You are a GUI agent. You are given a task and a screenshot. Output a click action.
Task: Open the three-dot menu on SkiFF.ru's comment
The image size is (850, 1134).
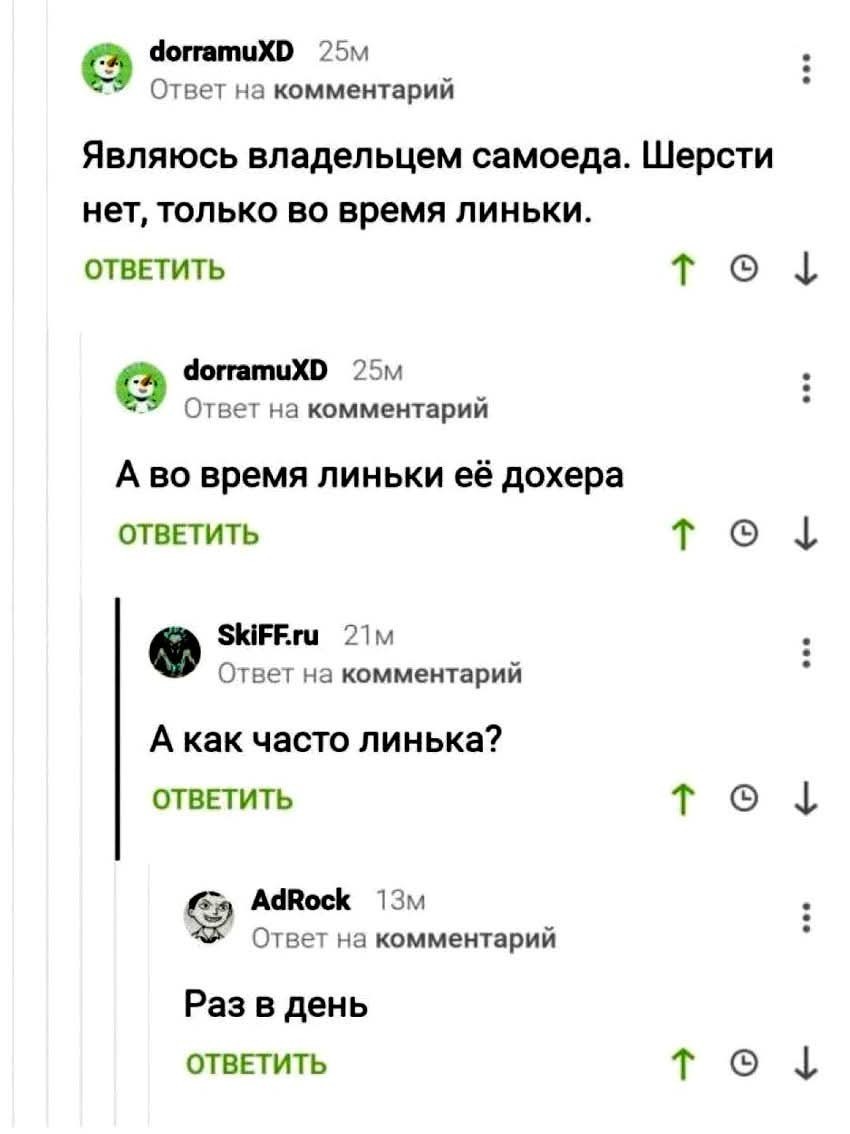(806, 650)
